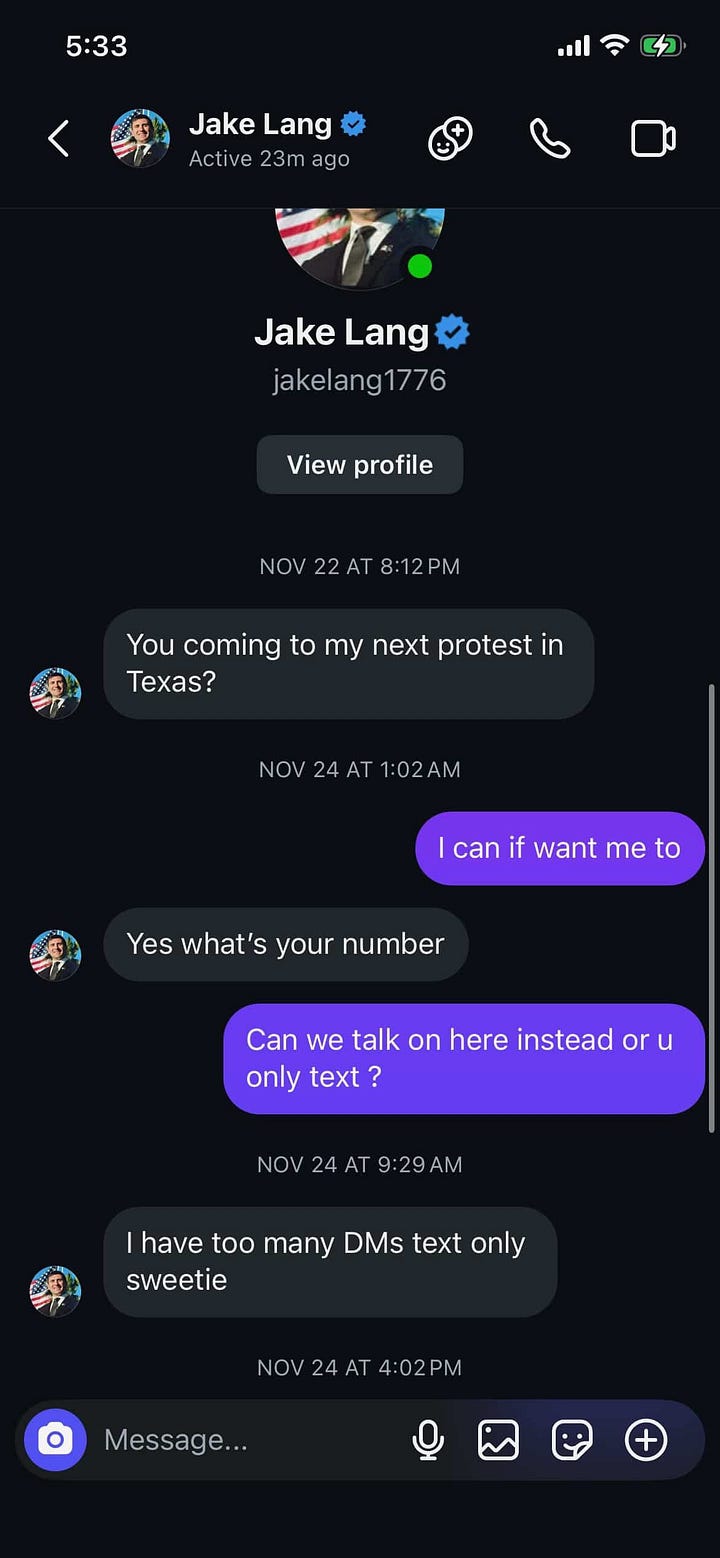
Task: Open more options with plus icon
Action: [x=646, y=1440]
